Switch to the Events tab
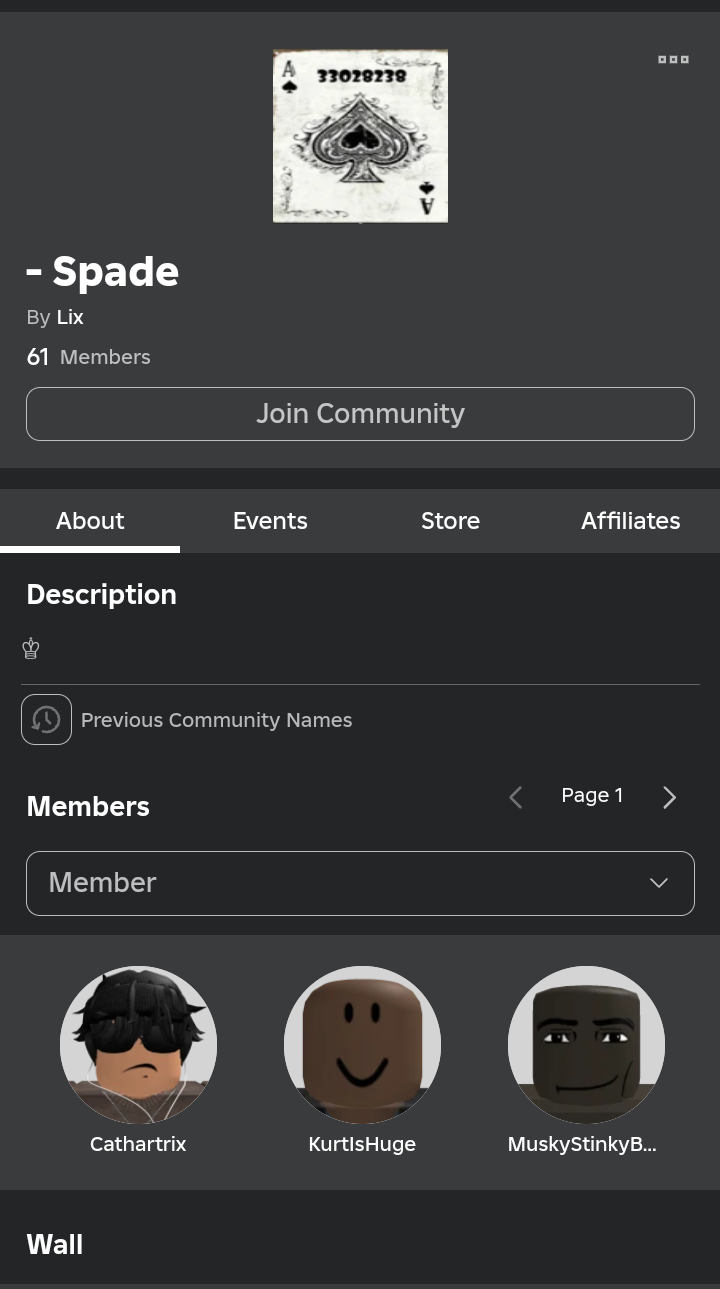This screenshot has height=1289, width=720. (x=270, y=521)
